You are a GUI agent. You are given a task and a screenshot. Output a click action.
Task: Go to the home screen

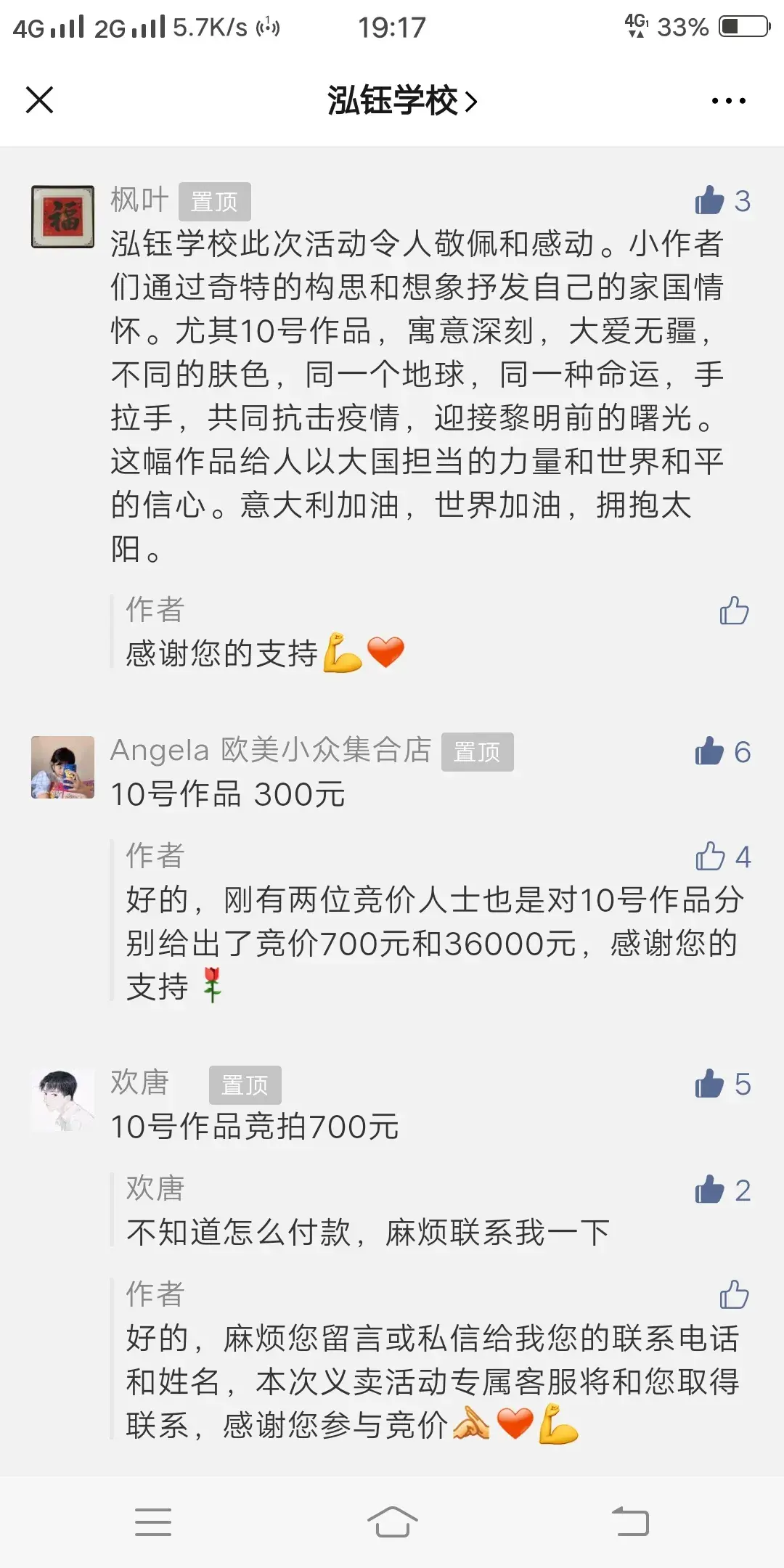(x=392, y=1522)
